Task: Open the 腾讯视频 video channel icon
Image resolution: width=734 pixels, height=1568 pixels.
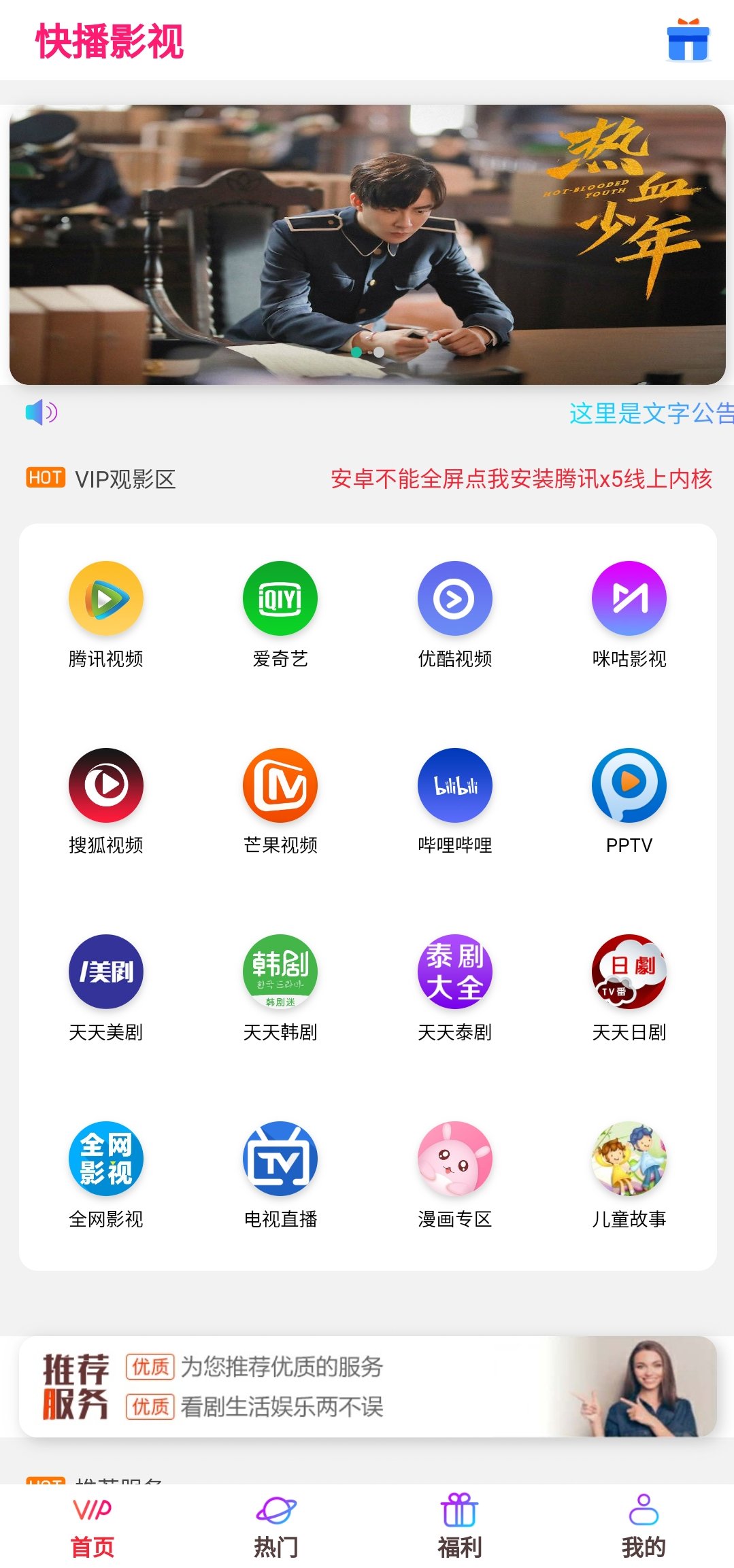Action: [105, 598]
